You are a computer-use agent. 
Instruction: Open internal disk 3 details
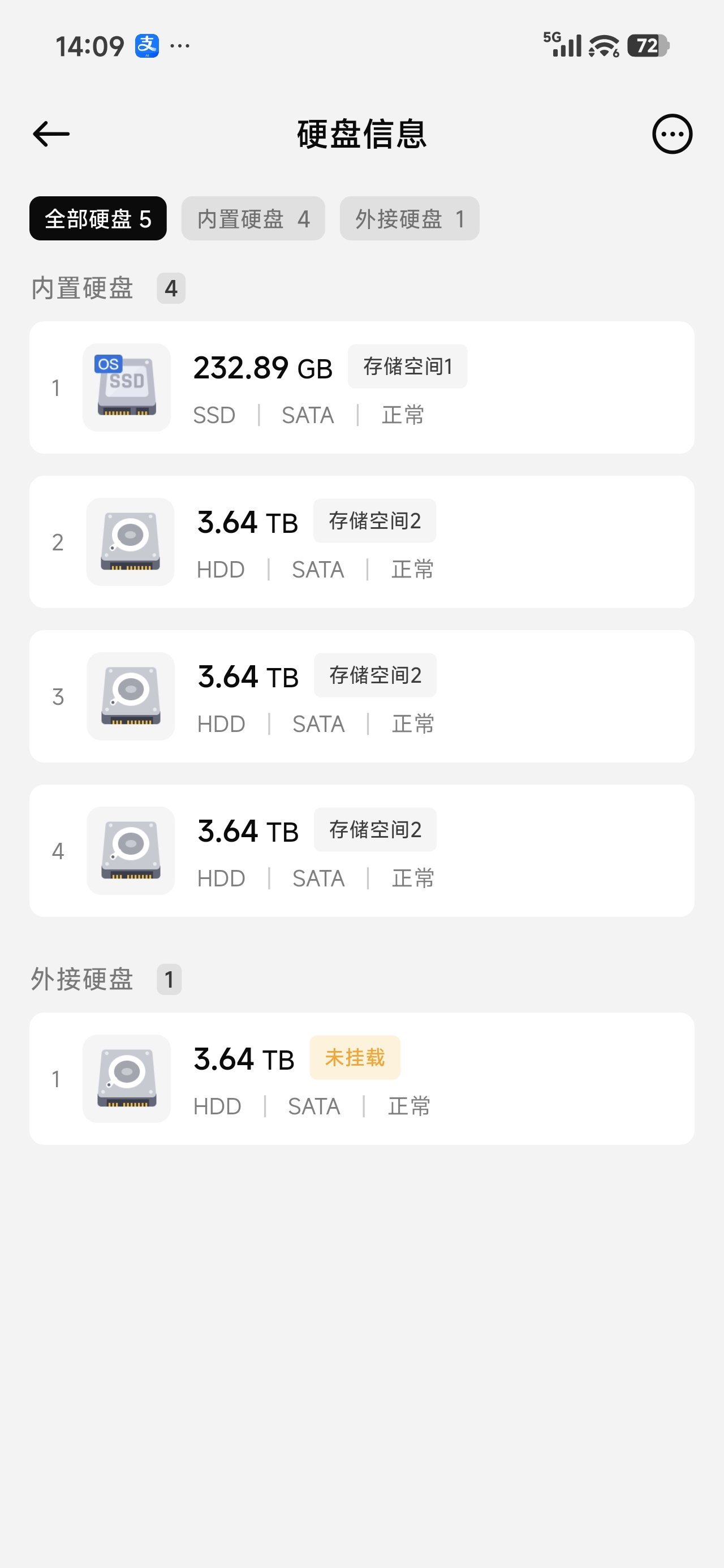tap(361, 696)
